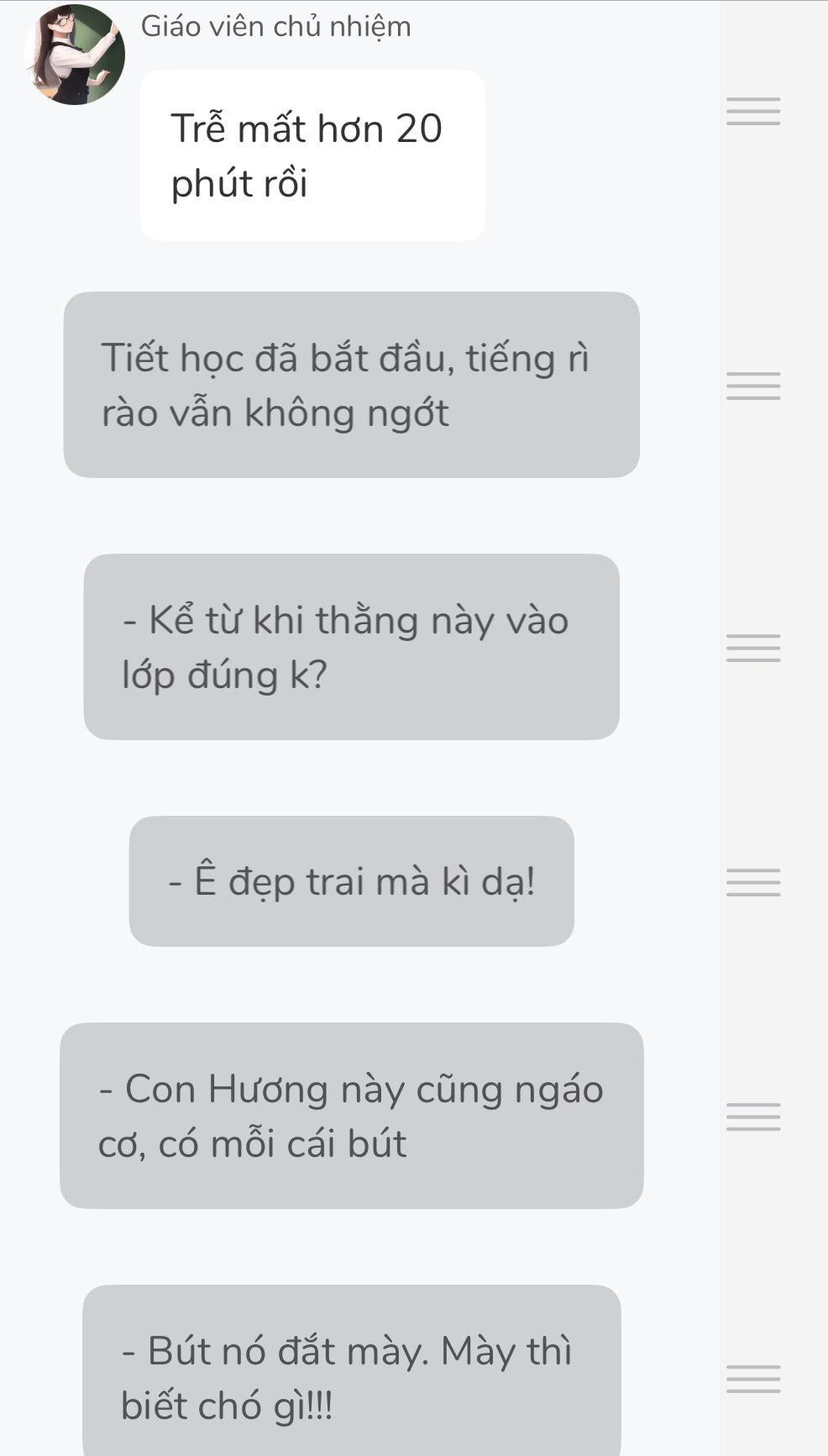Tap handle beside "Bút nó đắt mày" message
Viewport: 828px width, 1456px height.
[753, 1379]
